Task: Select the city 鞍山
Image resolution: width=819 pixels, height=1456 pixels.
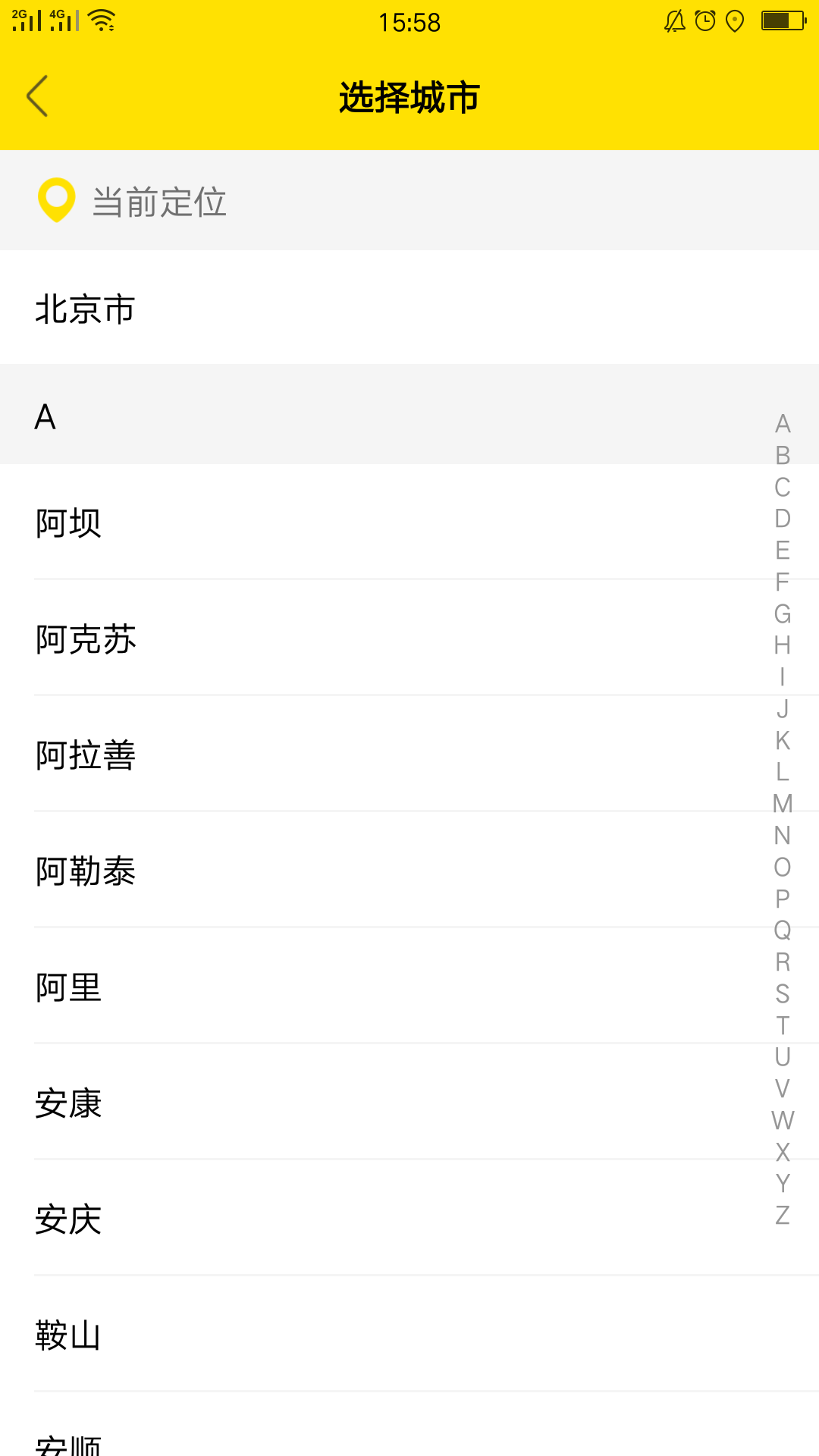Action: pos(68,1335)
